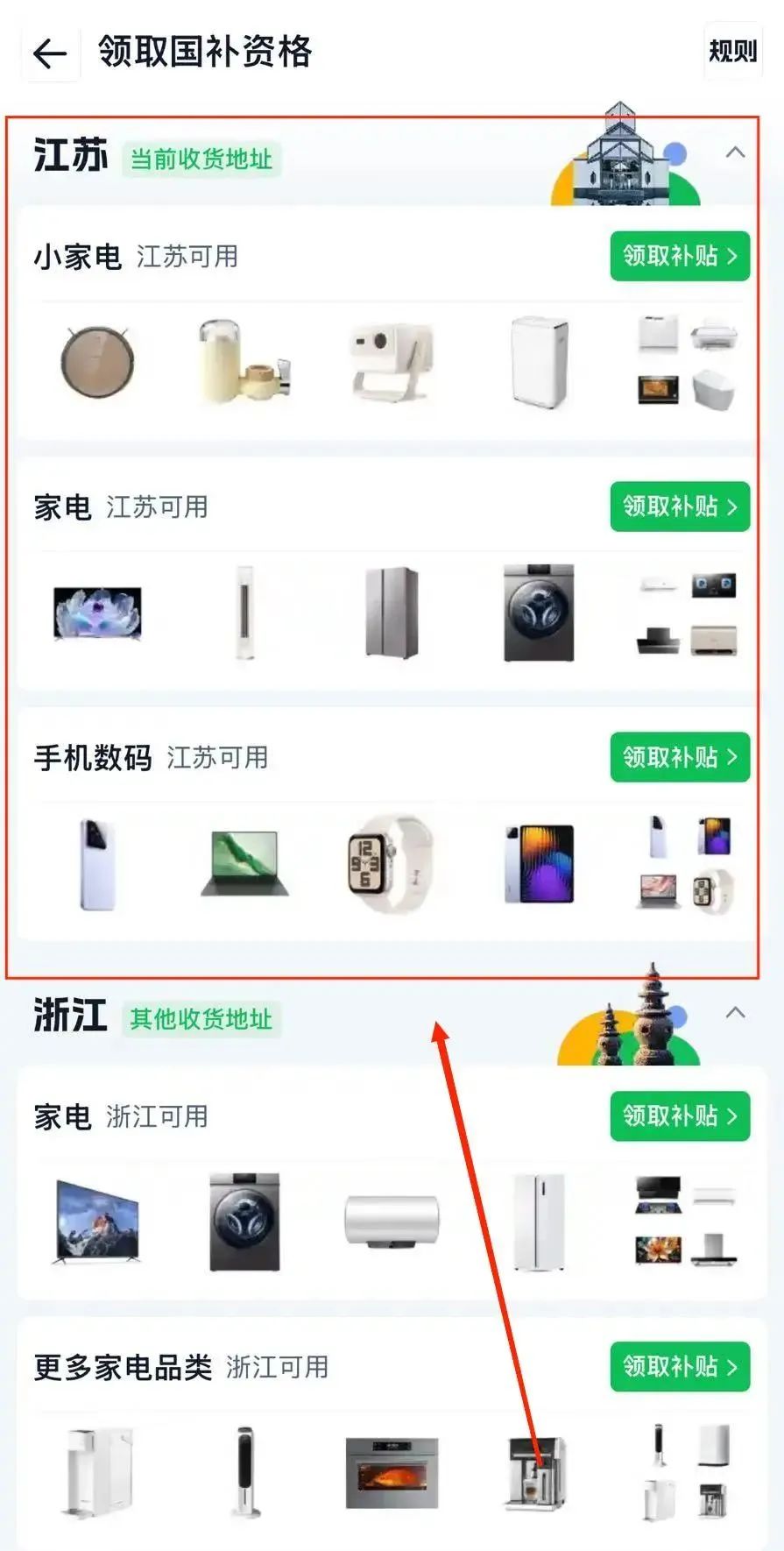Claim 小家电 subsidy for 江苏
Screen dimensions: 784x1551
point(680,256)
